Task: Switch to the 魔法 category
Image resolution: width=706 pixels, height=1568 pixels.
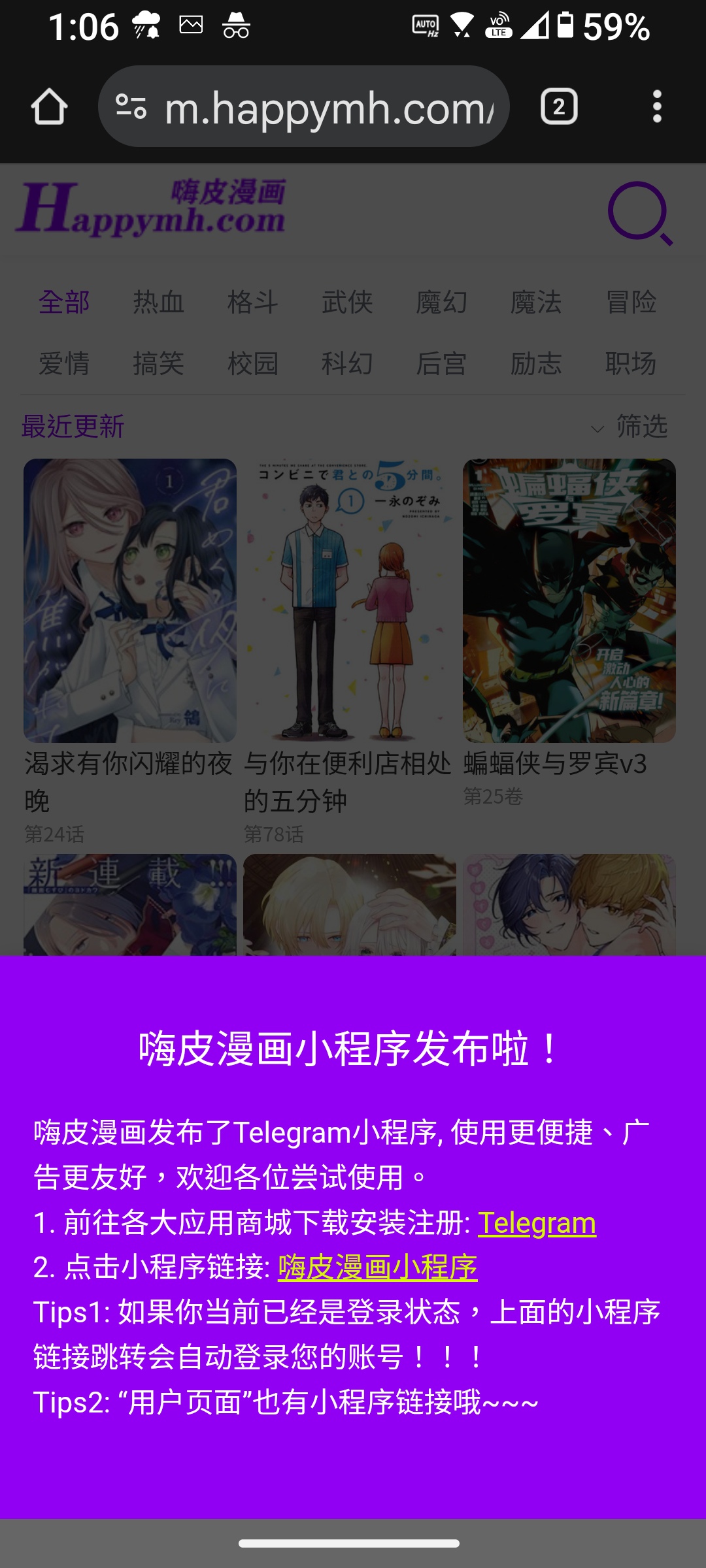Action: tap(536, 302)
